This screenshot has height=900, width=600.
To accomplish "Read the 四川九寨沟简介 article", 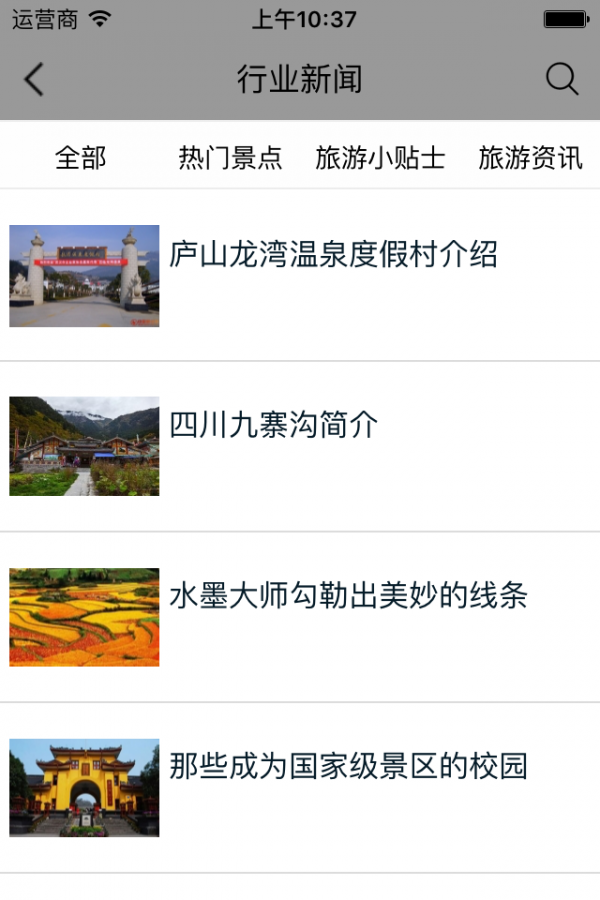I will pos(274,426).
